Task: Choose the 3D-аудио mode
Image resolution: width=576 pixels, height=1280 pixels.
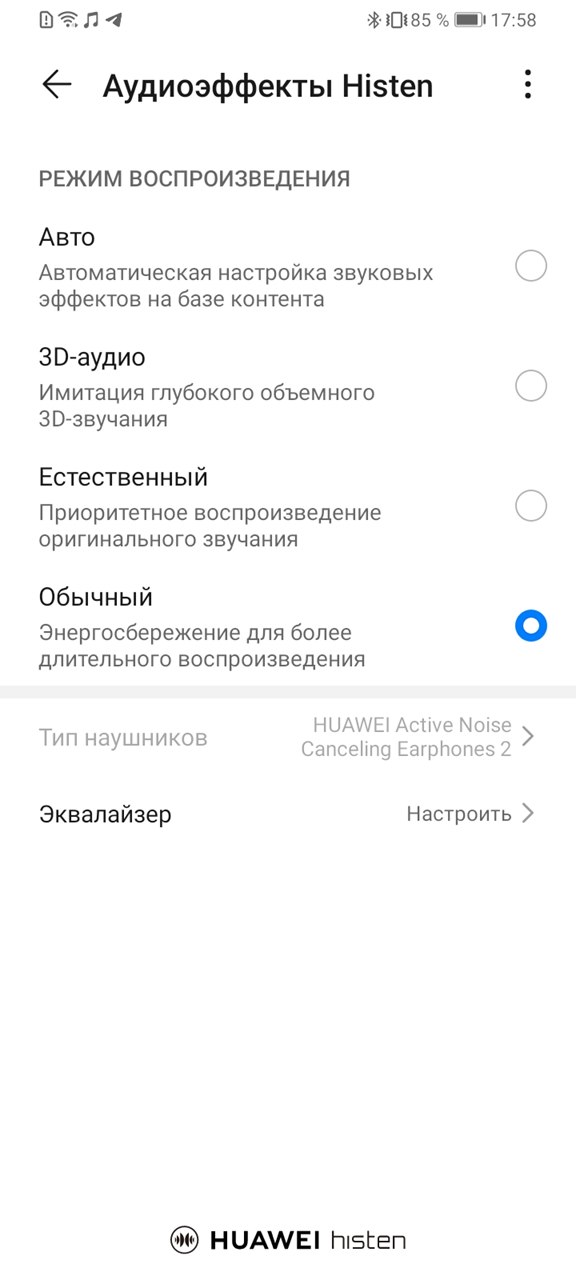Action: (x=288, y=386)
